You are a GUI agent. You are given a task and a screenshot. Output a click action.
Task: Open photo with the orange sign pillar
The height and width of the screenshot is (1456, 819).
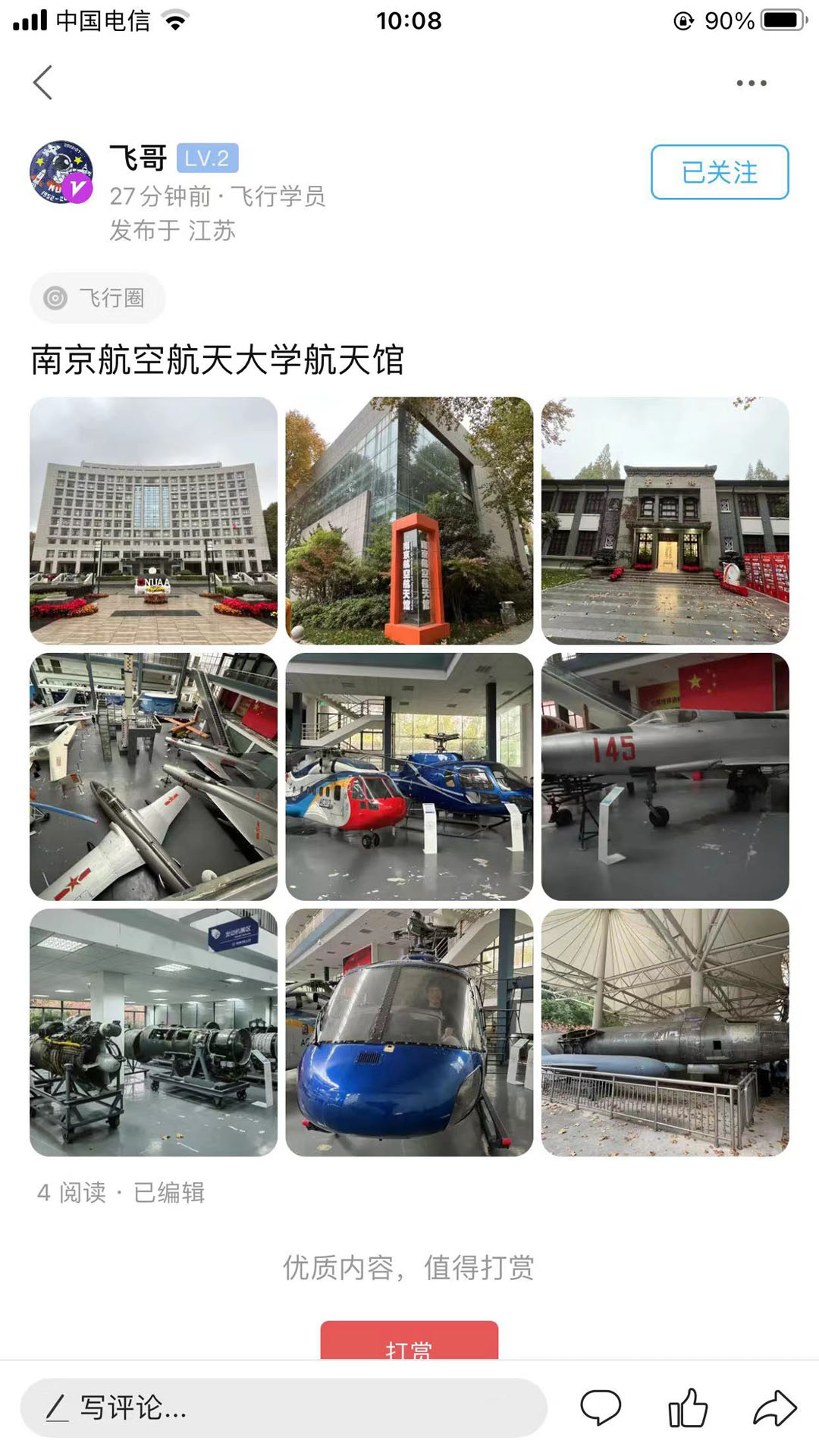click(x=409, y=520)
